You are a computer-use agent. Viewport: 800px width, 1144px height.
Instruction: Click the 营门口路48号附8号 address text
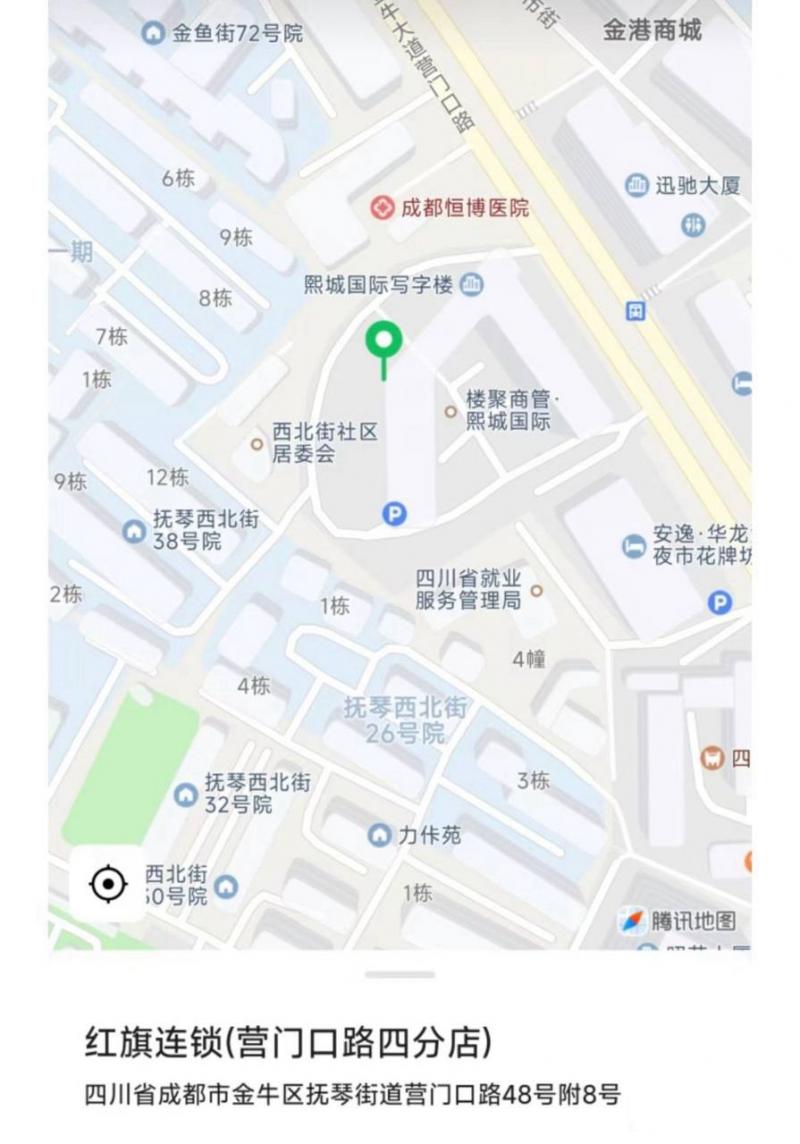click(x=350, y=1095)
